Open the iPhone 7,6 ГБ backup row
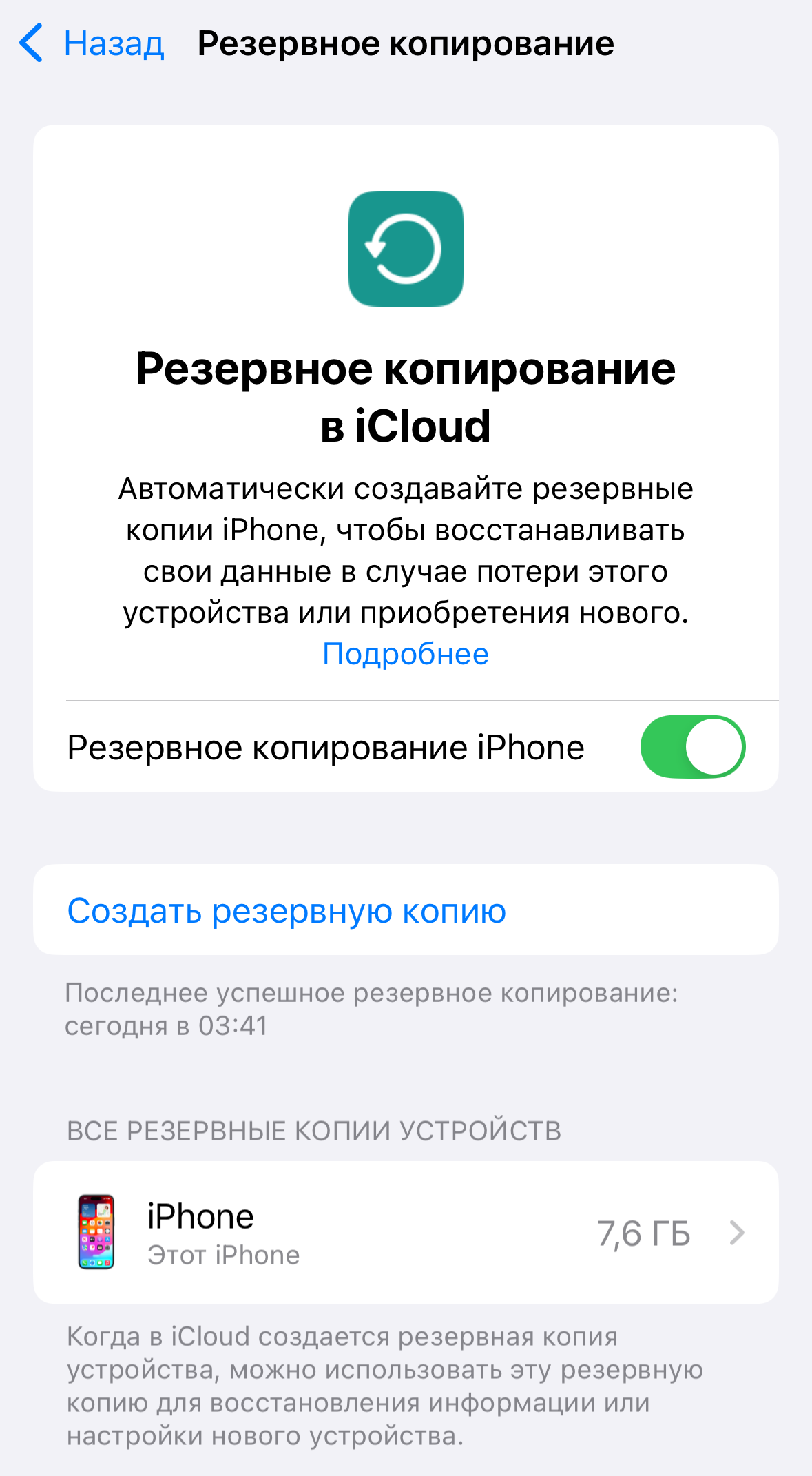812x1476 pixels. [x=406, y=1233]
